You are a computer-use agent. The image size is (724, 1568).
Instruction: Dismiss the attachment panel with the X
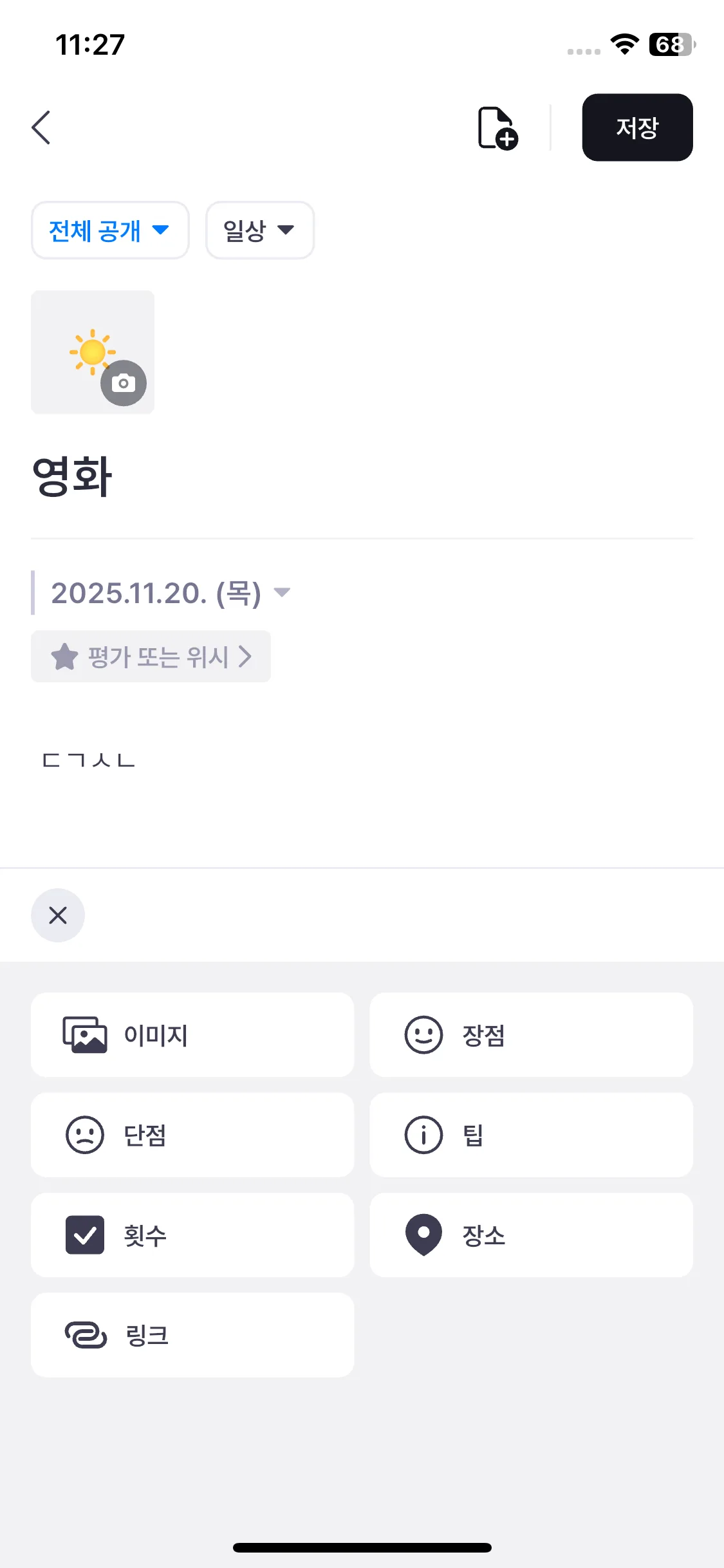[57, 915]
